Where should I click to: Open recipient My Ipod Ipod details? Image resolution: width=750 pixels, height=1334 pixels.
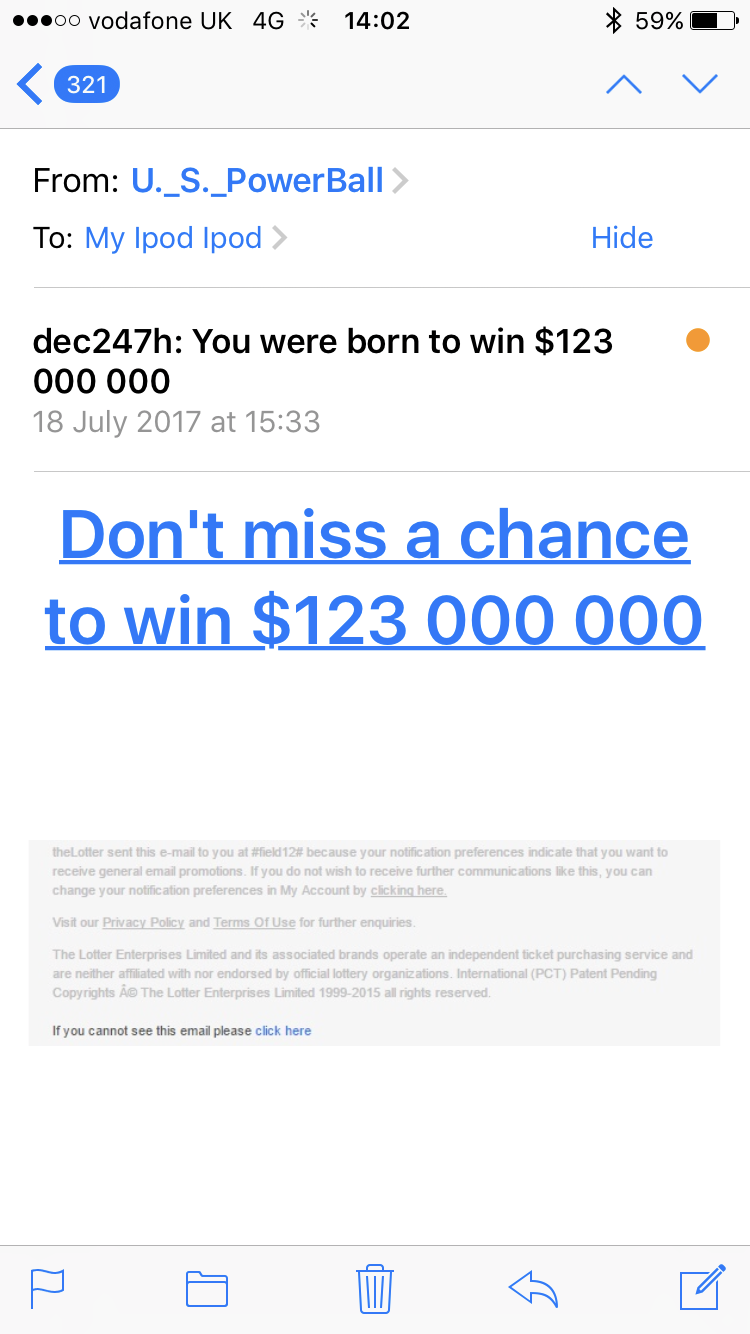[x=174, y=238]
